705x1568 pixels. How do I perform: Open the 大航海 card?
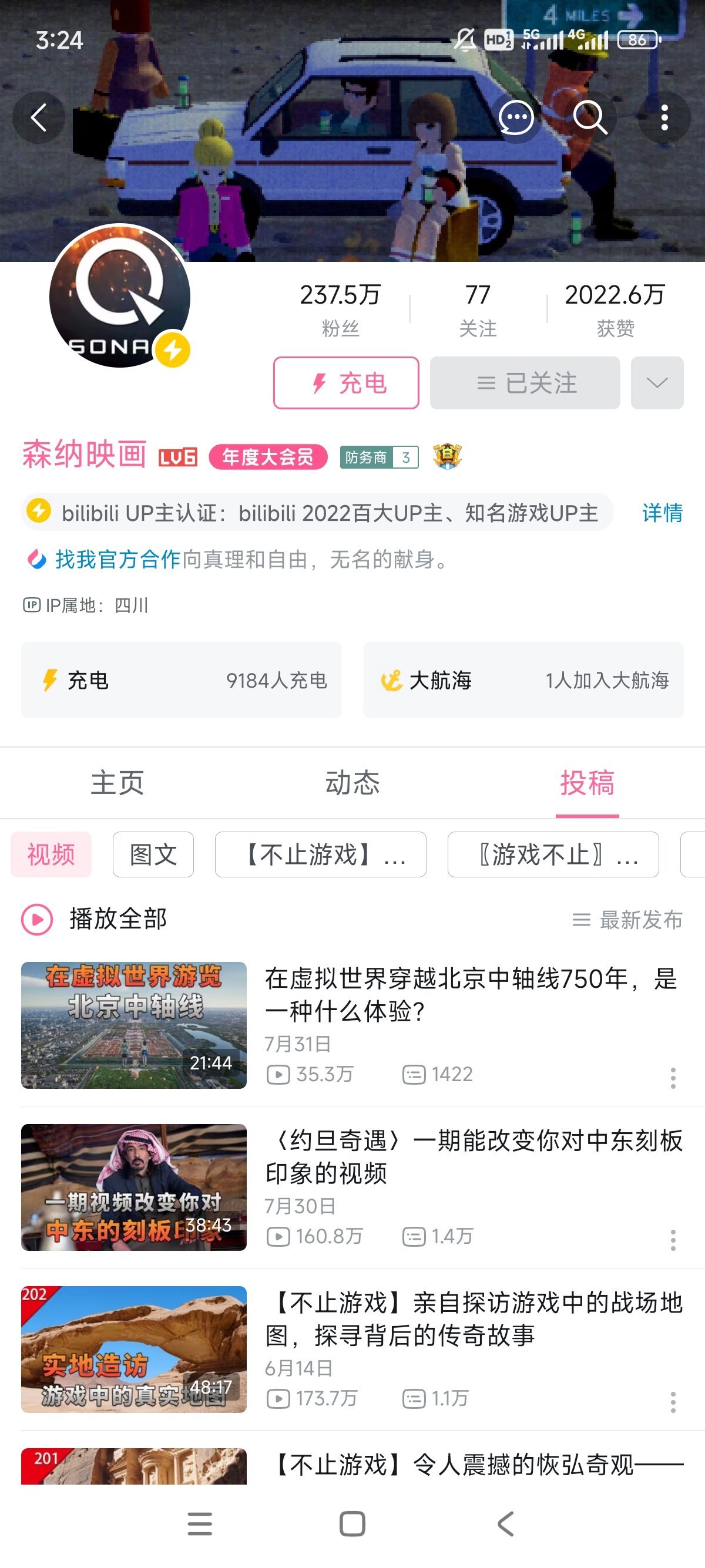523,680
